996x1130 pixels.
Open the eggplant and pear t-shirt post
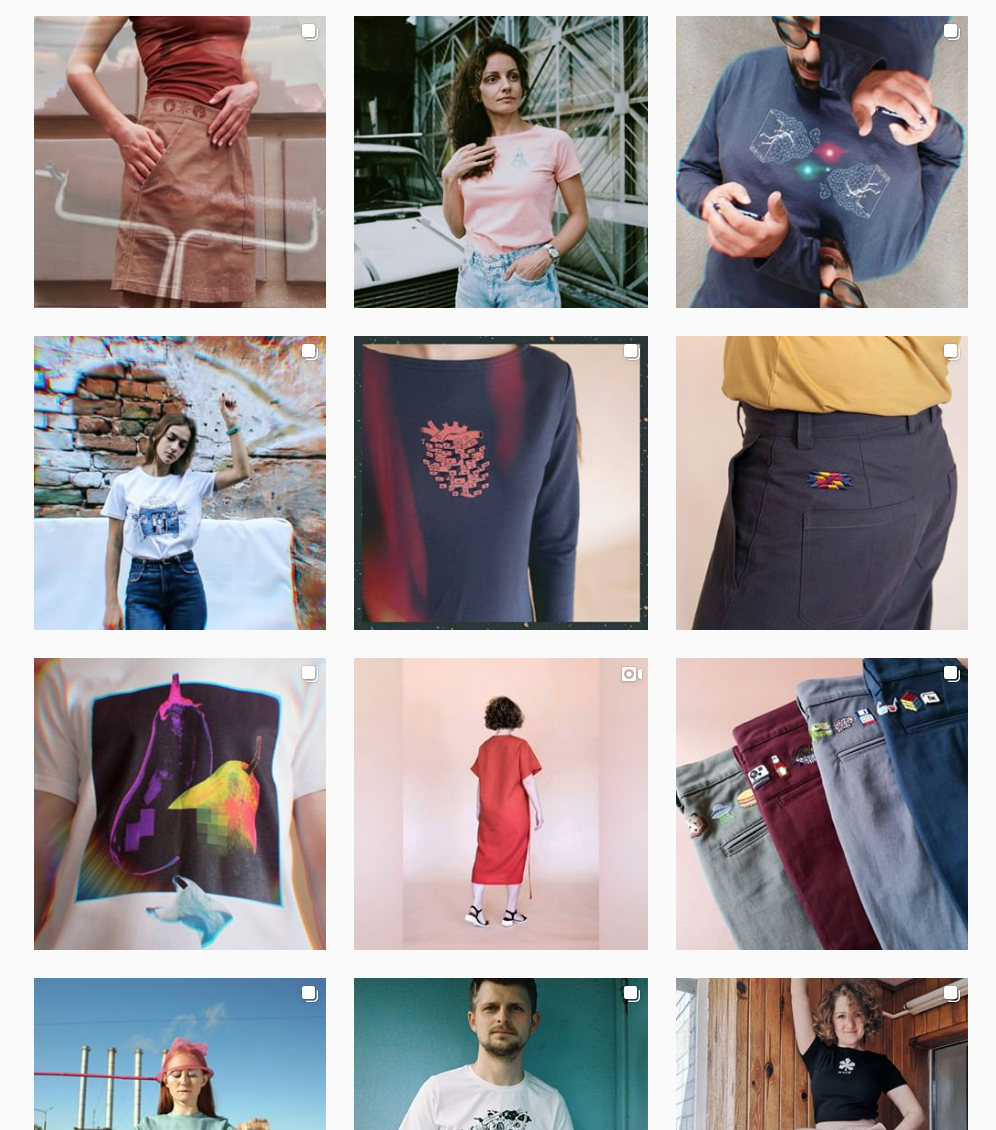[180, 803]
